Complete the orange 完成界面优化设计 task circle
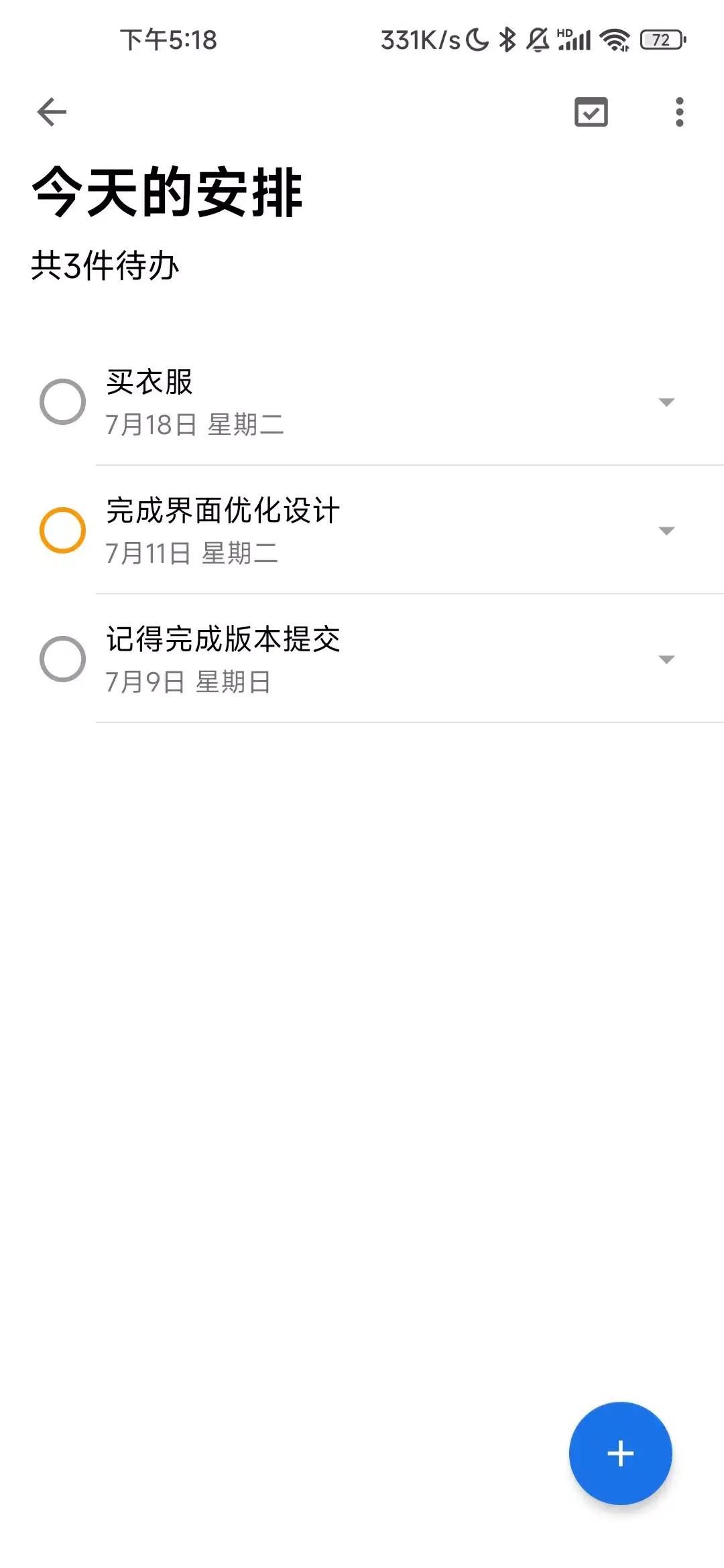The image size is (724, 1568). pos(63,530)
